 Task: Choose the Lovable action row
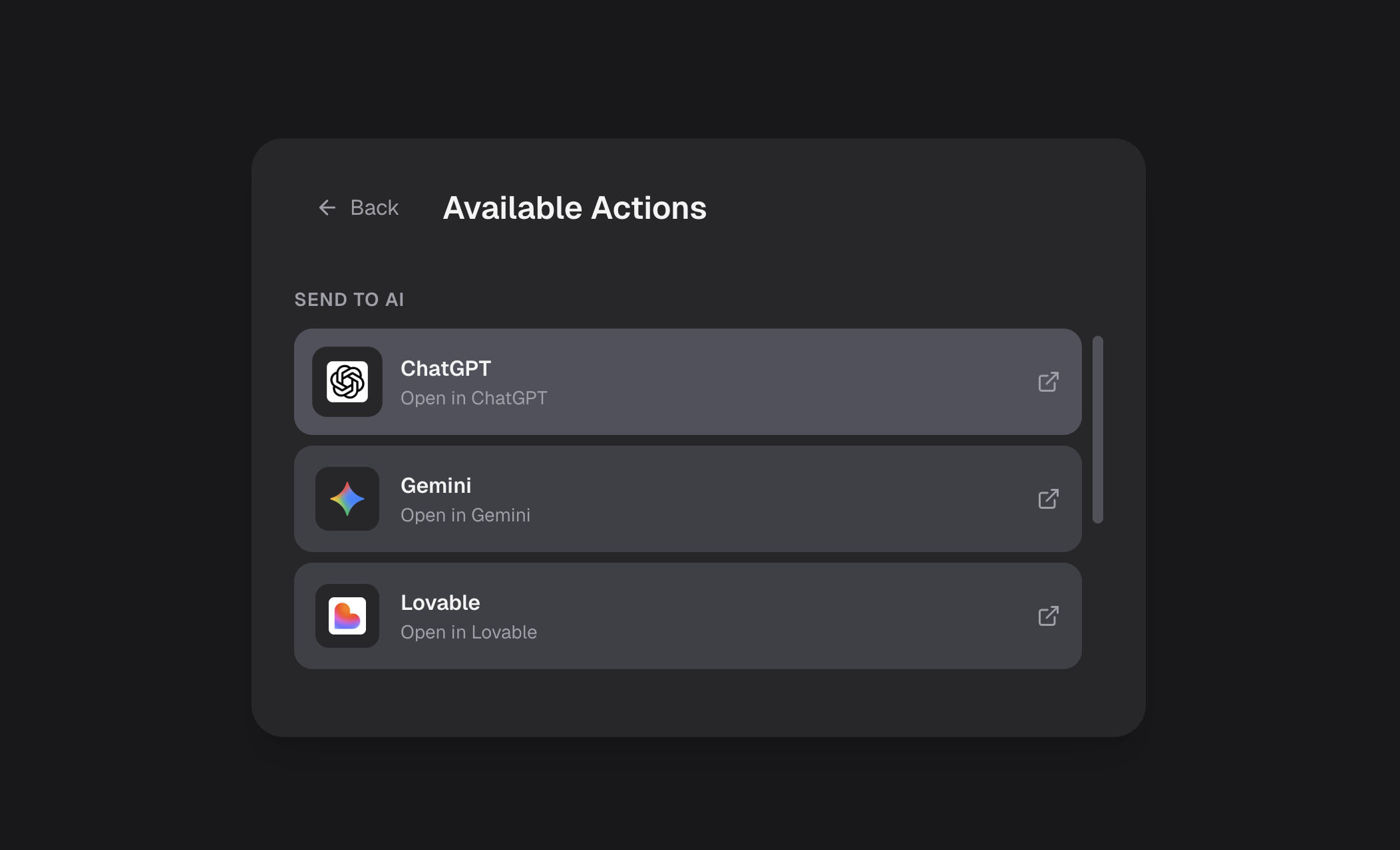coord(687,616)
